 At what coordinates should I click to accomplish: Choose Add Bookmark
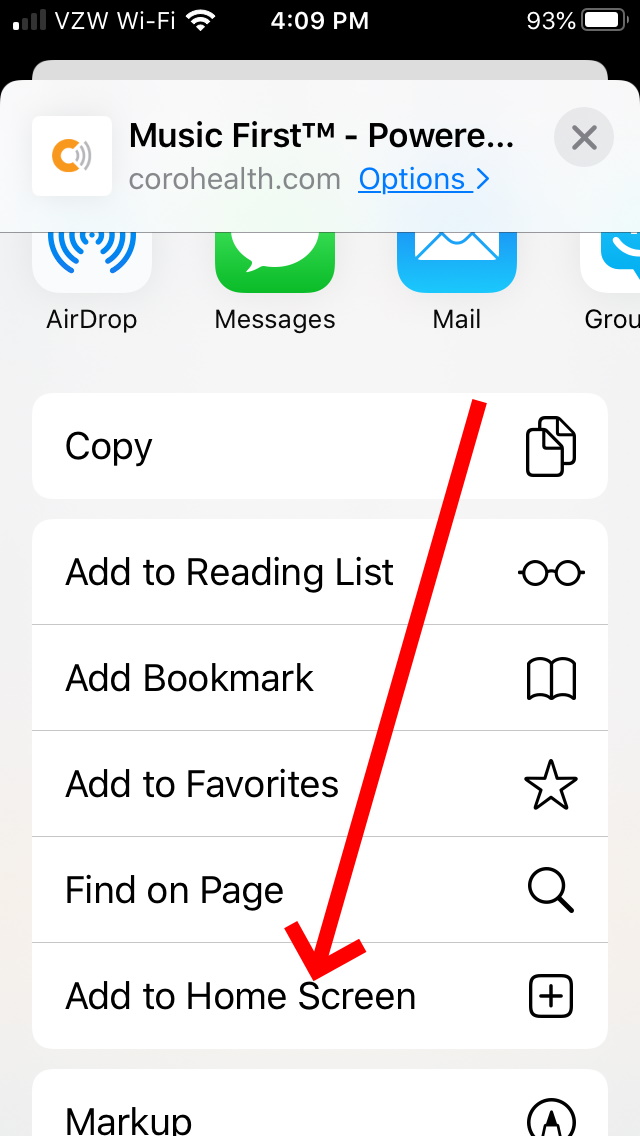click(x=320, y=678)
